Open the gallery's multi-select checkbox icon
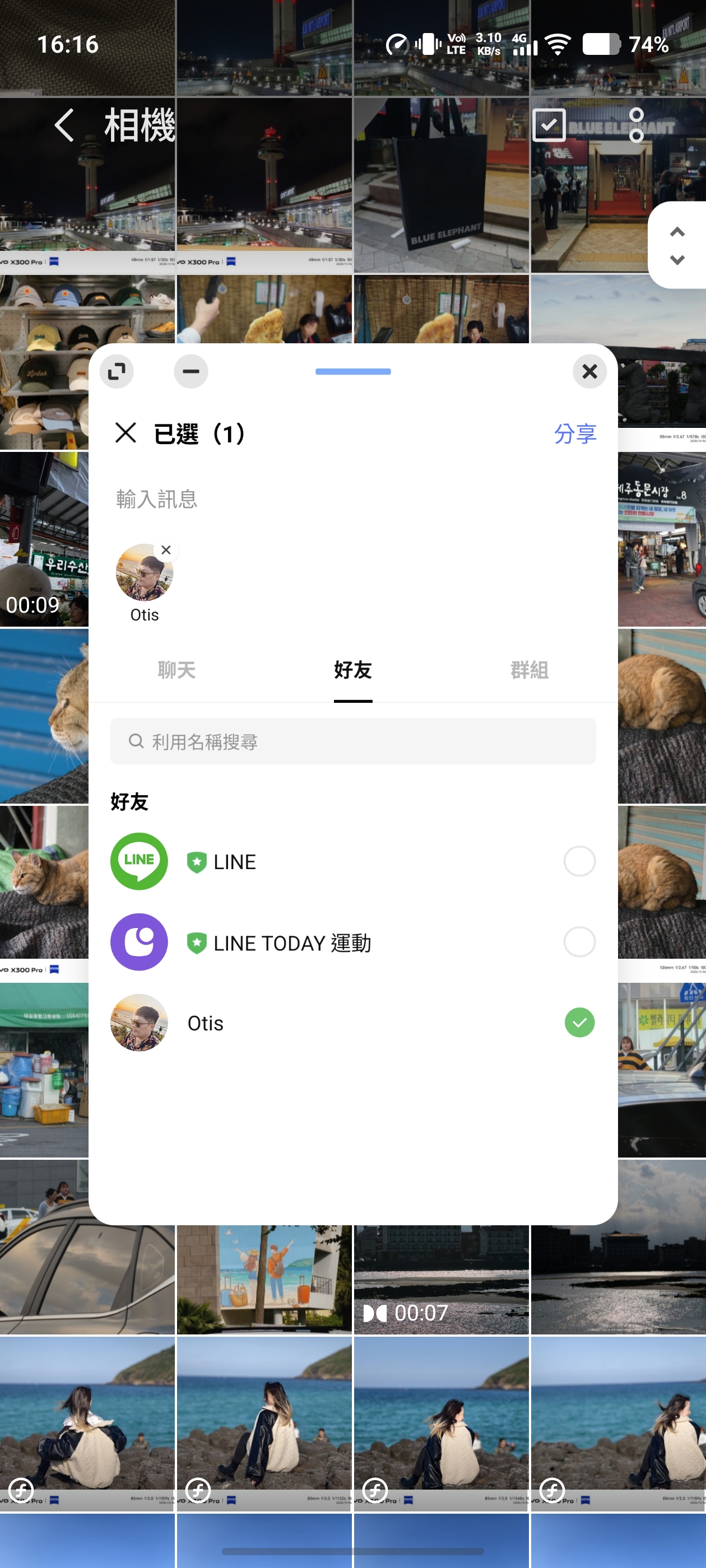The height and width of the screenshot is (1568, 706). (549, 125)
